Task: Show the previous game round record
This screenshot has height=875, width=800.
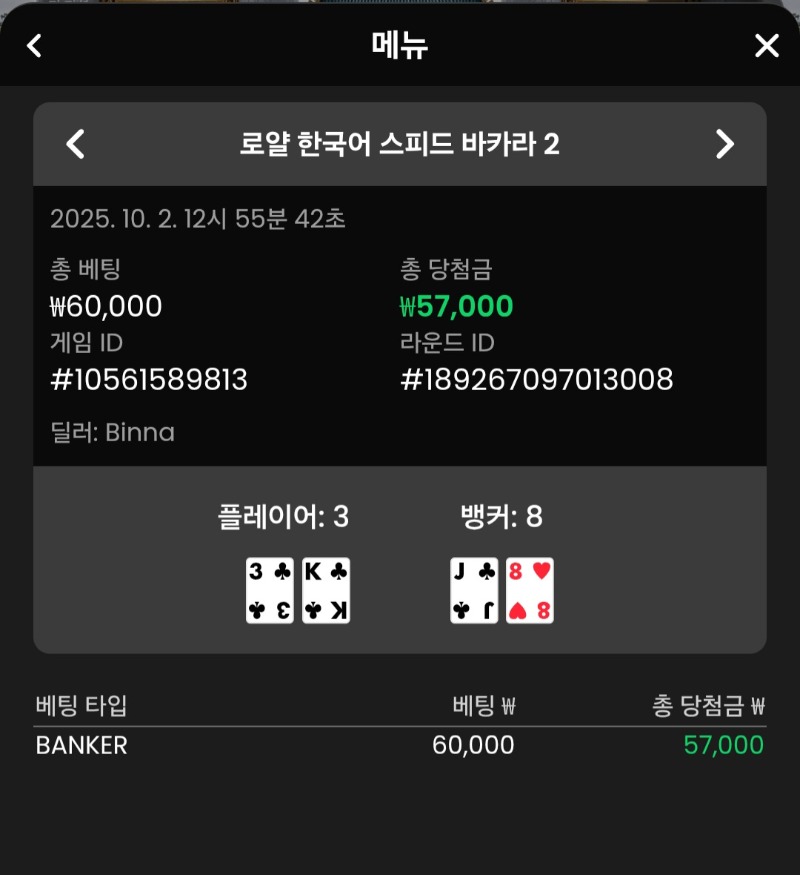Action: [x=75, y=144]
